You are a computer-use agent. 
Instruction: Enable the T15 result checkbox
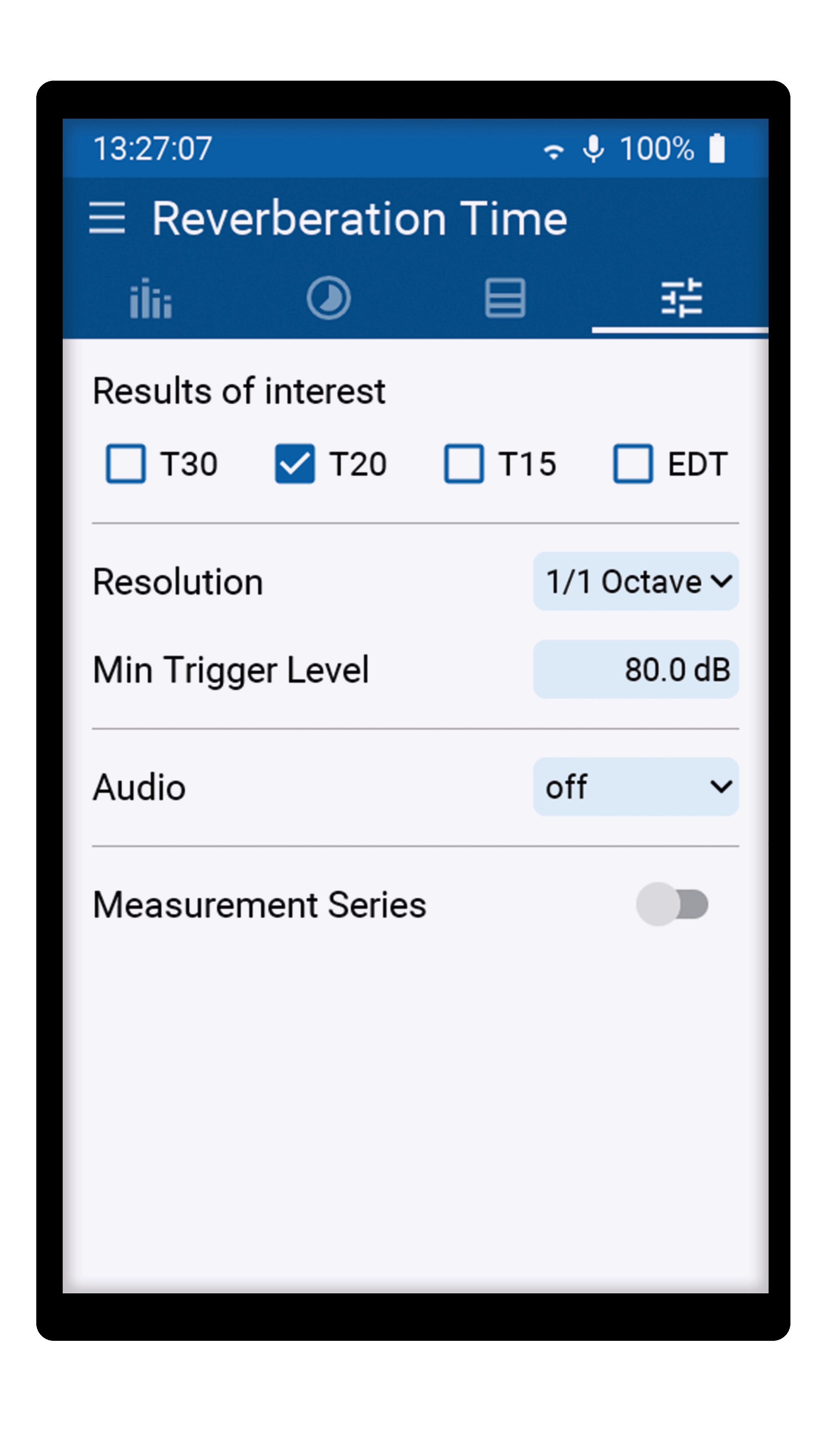[464, 464]
